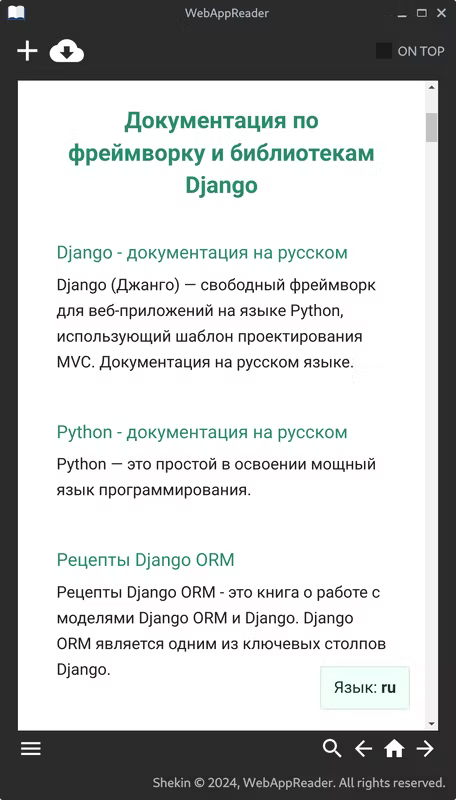Image resolution: width=456 pixels, height=800 pixels.
Task: Tap the cloud download icon
Action: pos(67,52)
